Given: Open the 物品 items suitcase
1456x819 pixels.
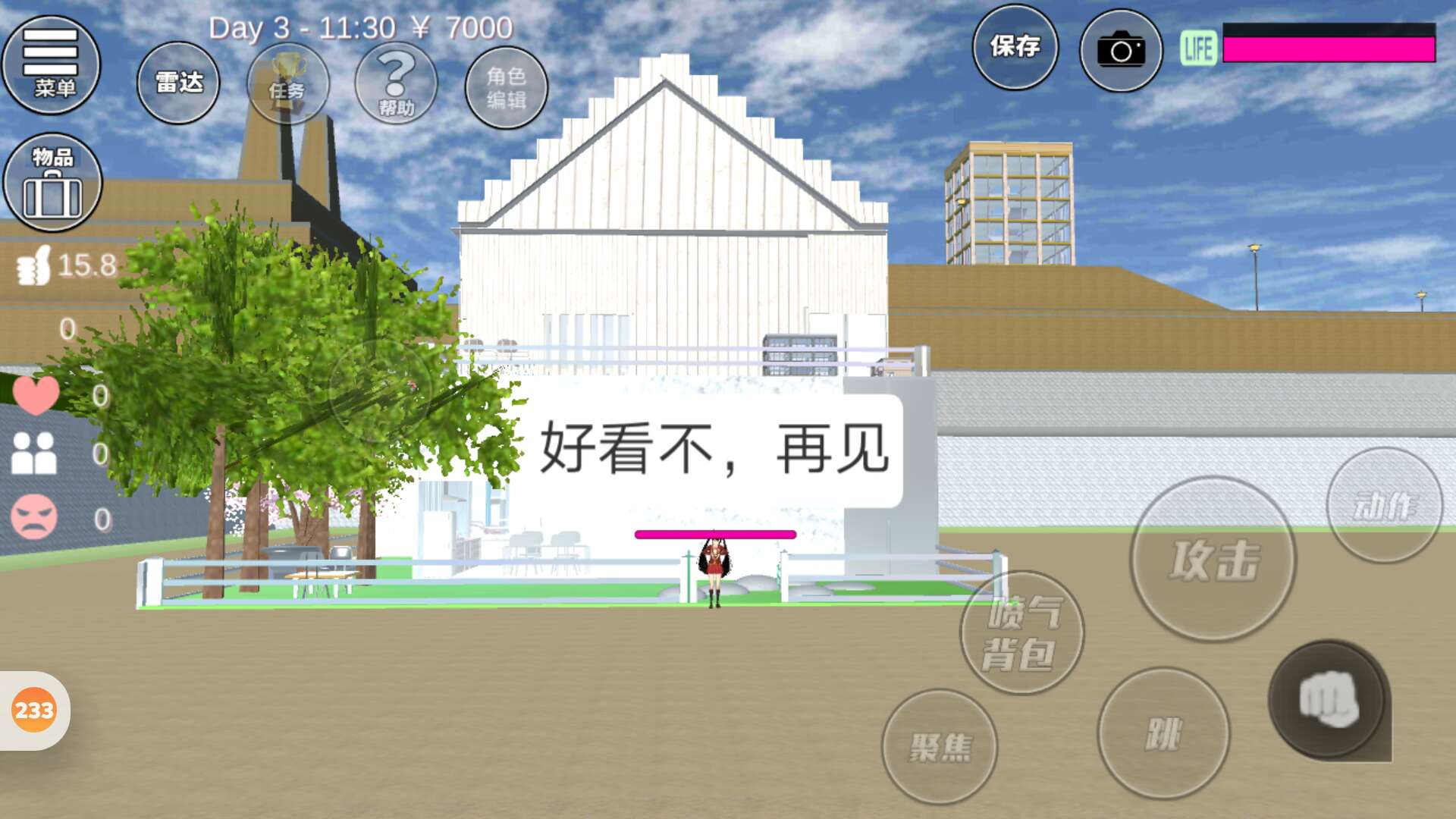Looking at the screenshot, I should (x=52, y=182).
